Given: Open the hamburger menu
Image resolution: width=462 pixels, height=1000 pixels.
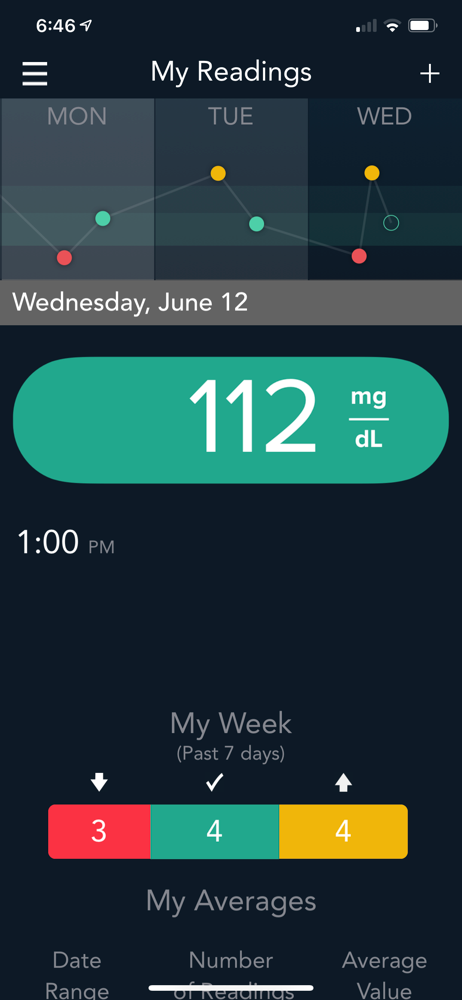Looking at the screenshot, I should (x=35, y=73).
